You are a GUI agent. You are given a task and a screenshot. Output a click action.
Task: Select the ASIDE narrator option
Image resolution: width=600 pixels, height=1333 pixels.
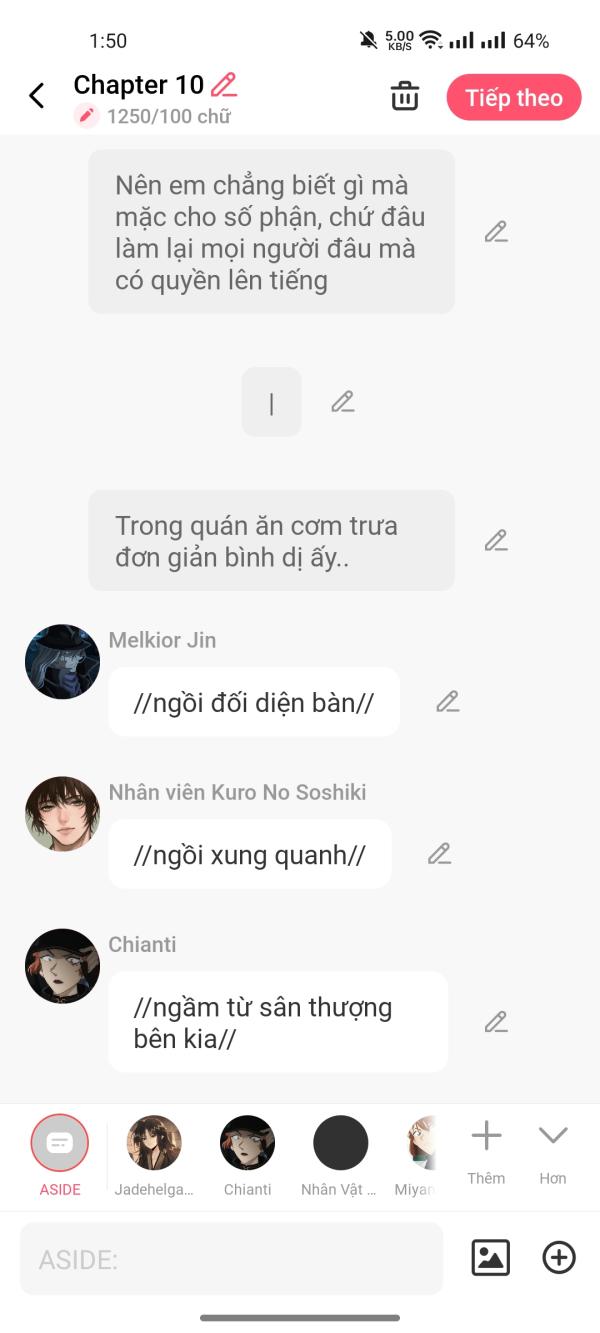point(60,1154)
